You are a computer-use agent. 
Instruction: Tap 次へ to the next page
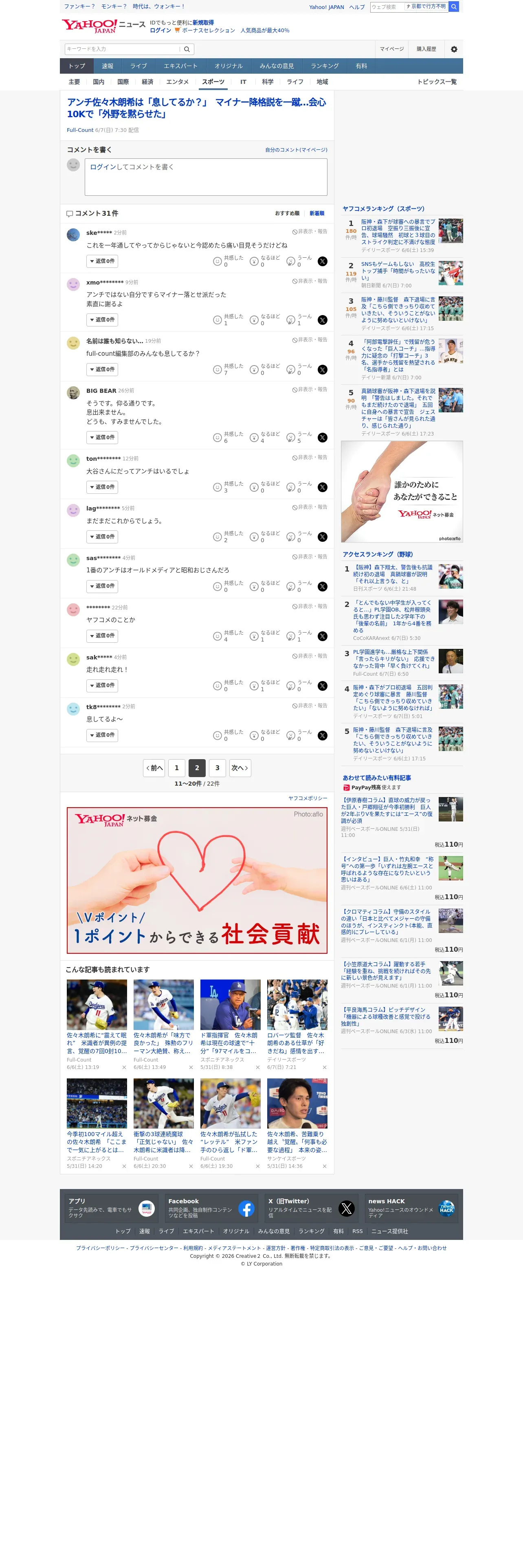pos(240,768)
